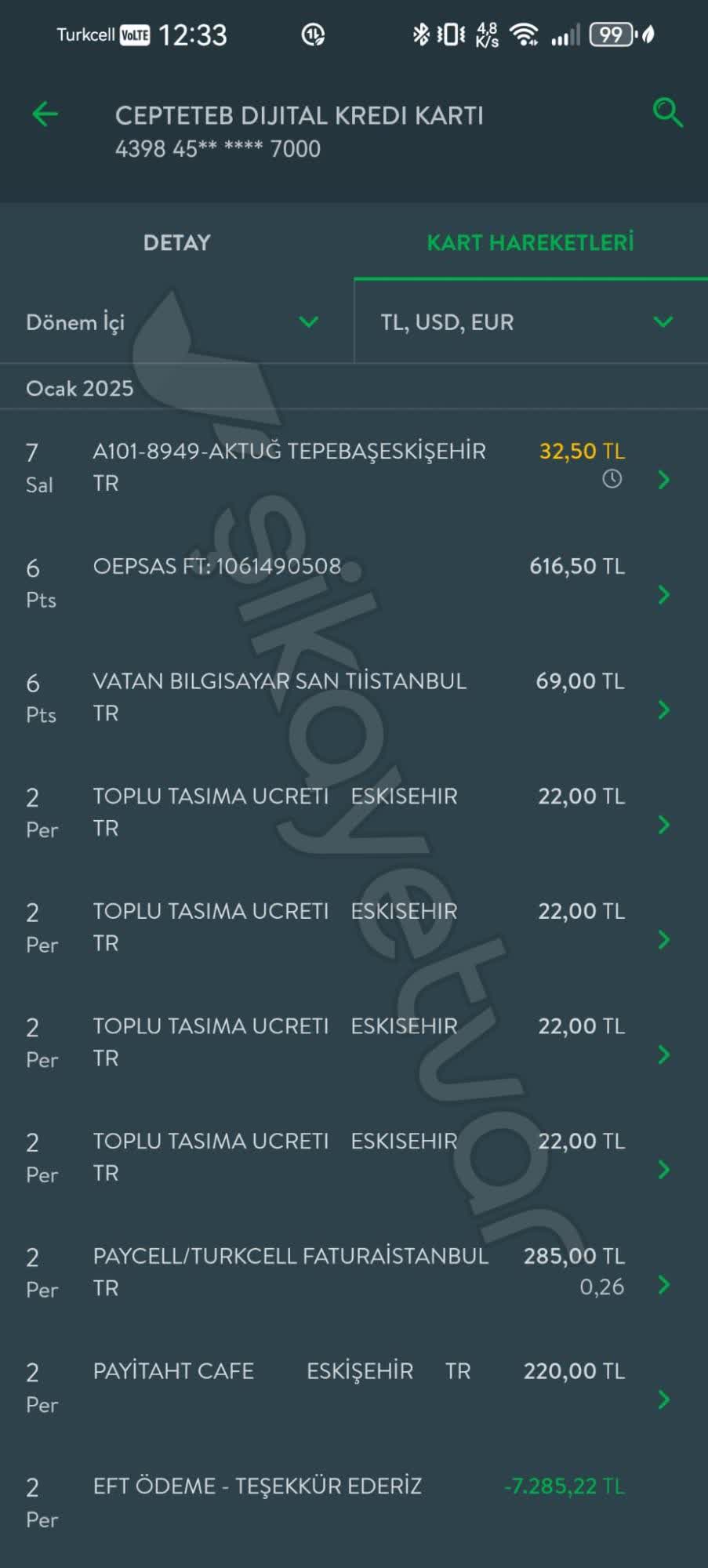Open chevron for first TOPLU TASIMA UCRETI entry
Screen dimensions: 708x1568
tap(663, 826)
